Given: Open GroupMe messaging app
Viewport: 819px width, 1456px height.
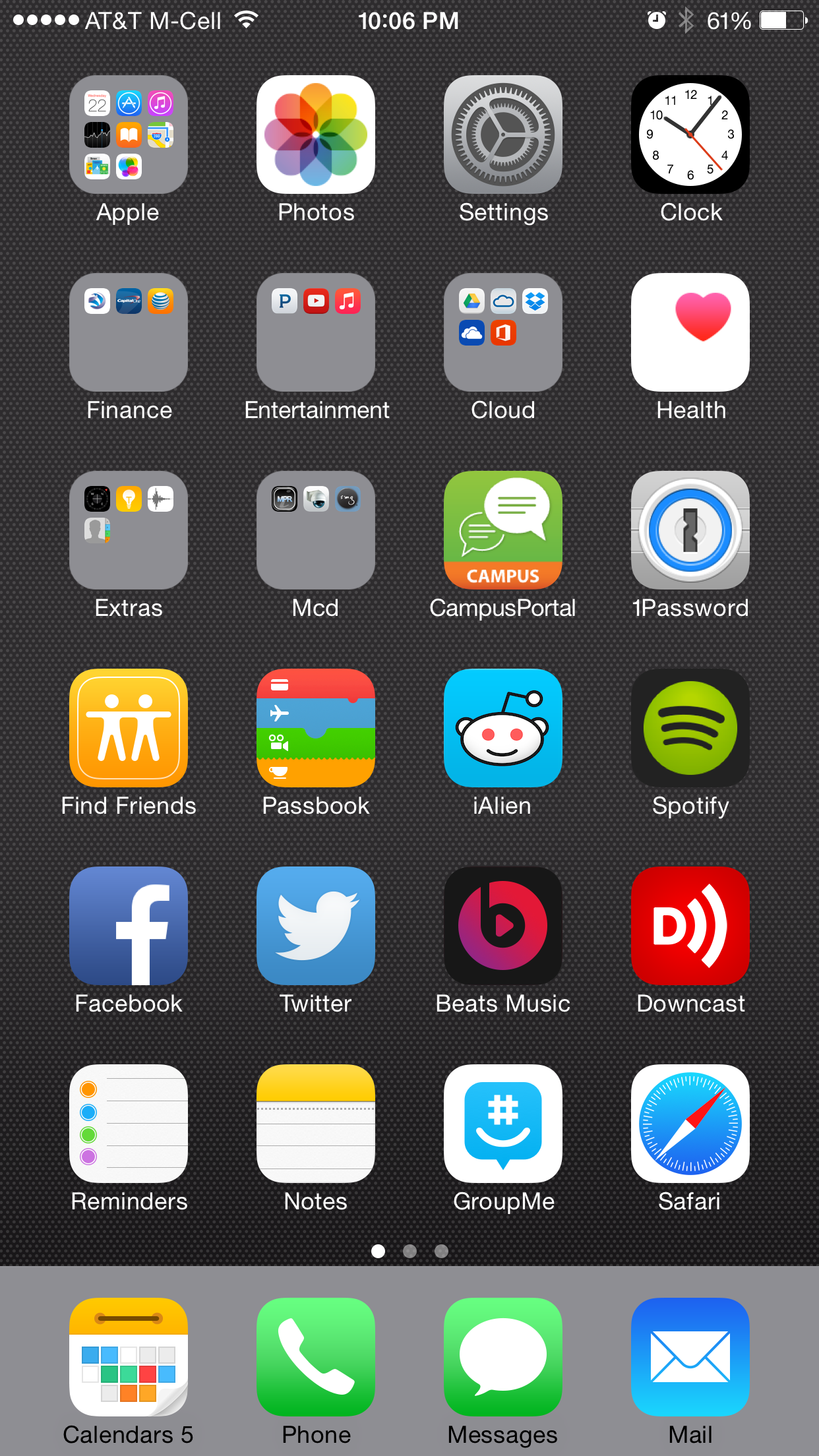Looking at the screenshot, I should 503,1124.
